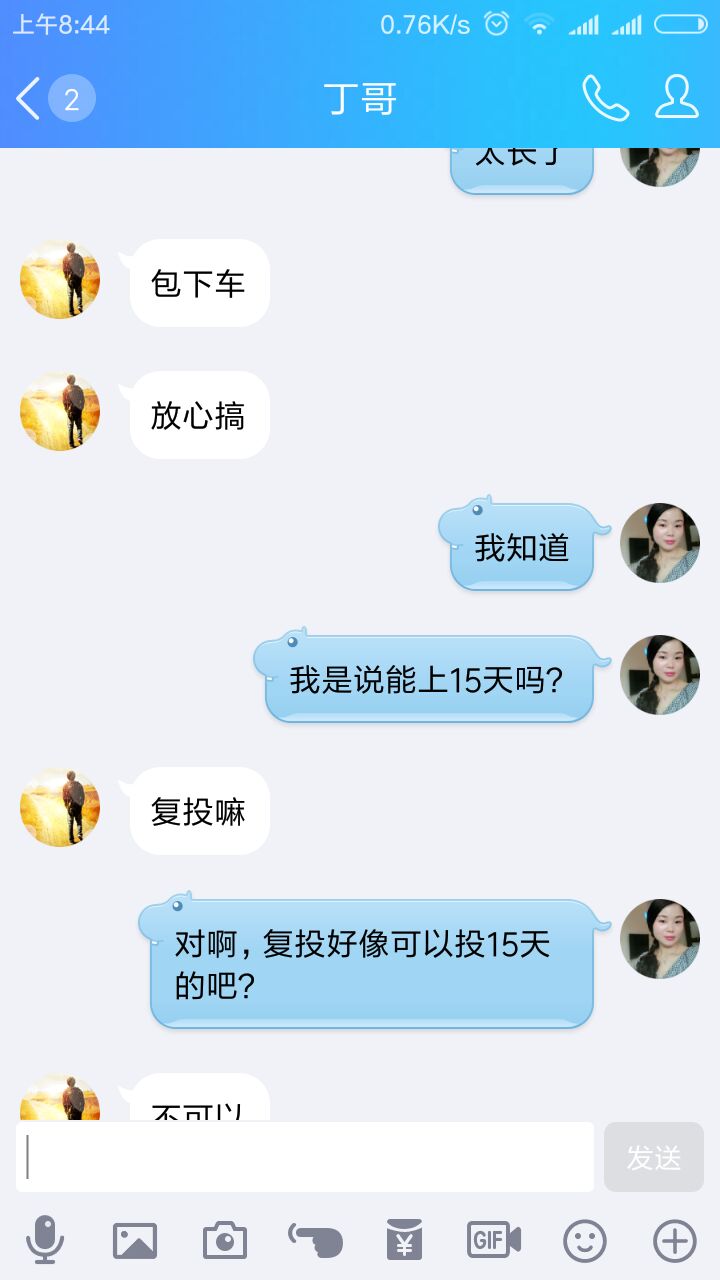Open the camera to take a photo
720x1280 pixels.
pos(225,1241)
